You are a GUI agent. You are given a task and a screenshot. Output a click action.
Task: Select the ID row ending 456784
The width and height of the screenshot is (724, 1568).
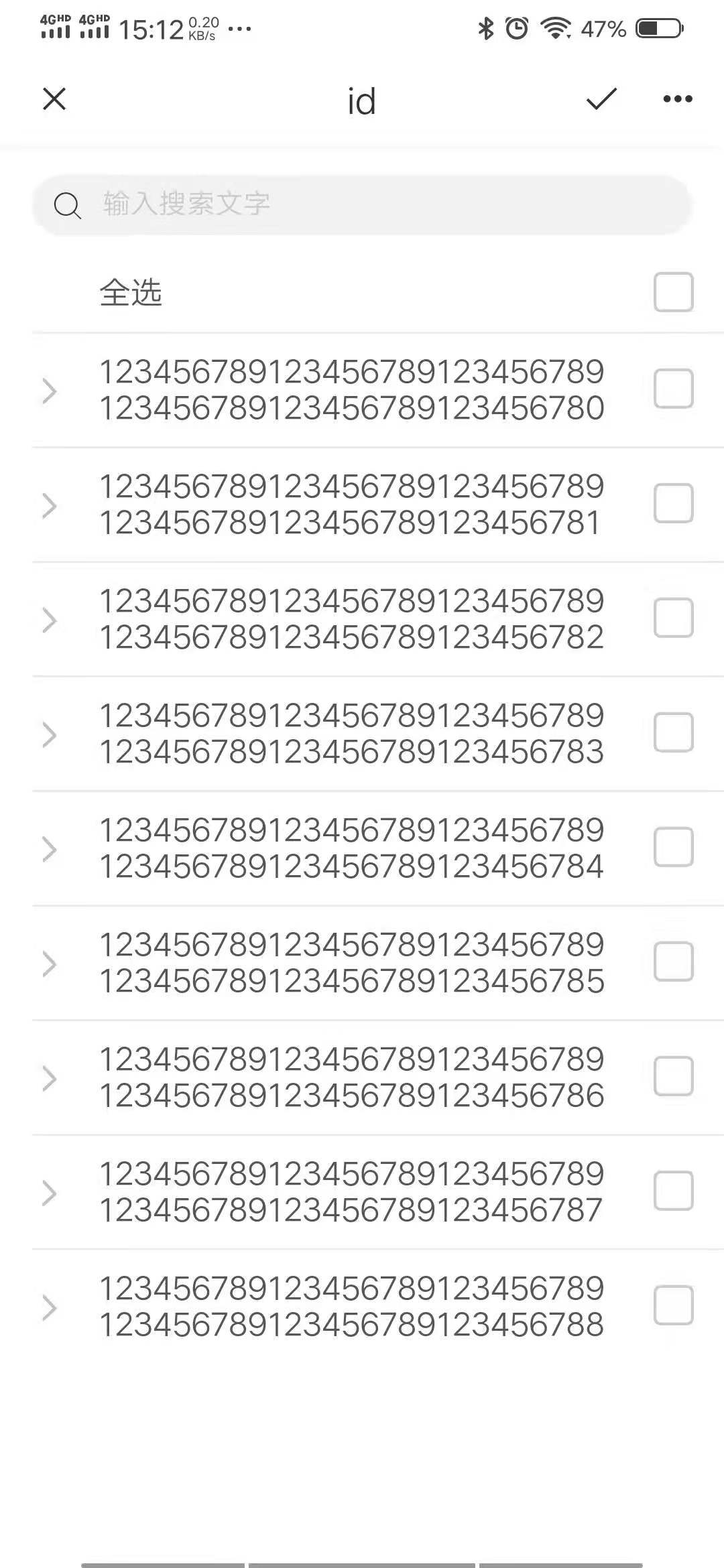[352, 848]
